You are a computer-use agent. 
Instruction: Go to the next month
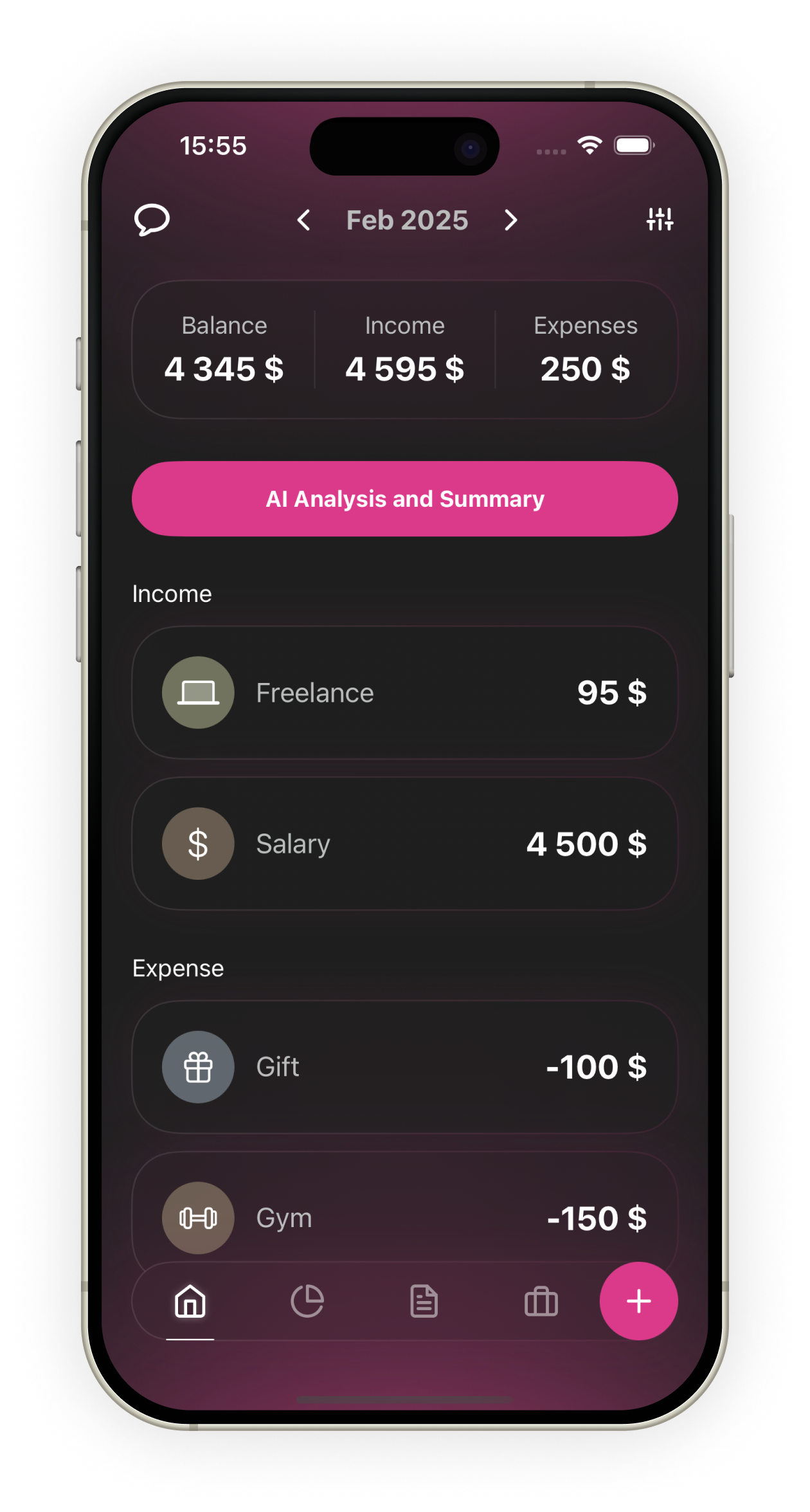point(510,221)
